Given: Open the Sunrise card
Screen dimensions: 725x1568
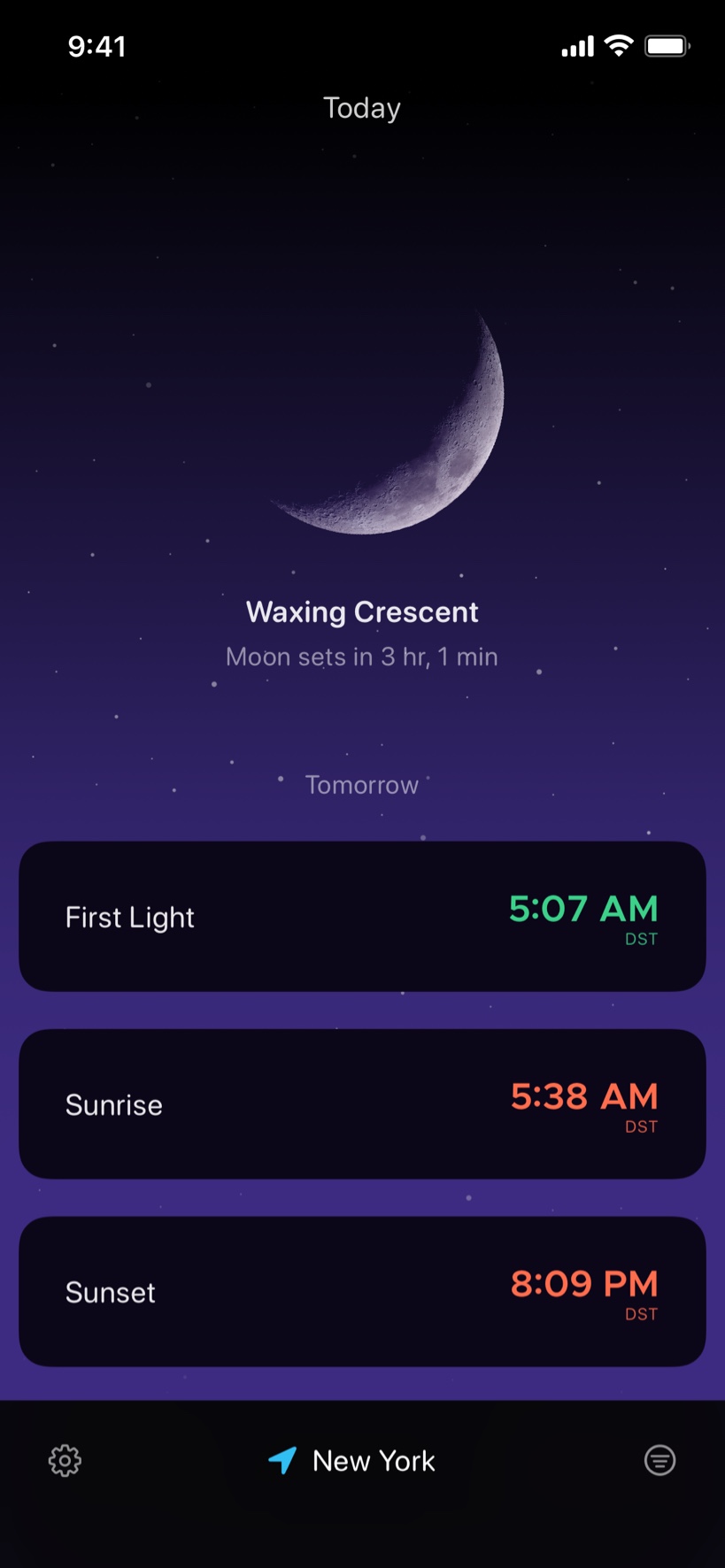Looking at the screenshot, I should 362,1104.
